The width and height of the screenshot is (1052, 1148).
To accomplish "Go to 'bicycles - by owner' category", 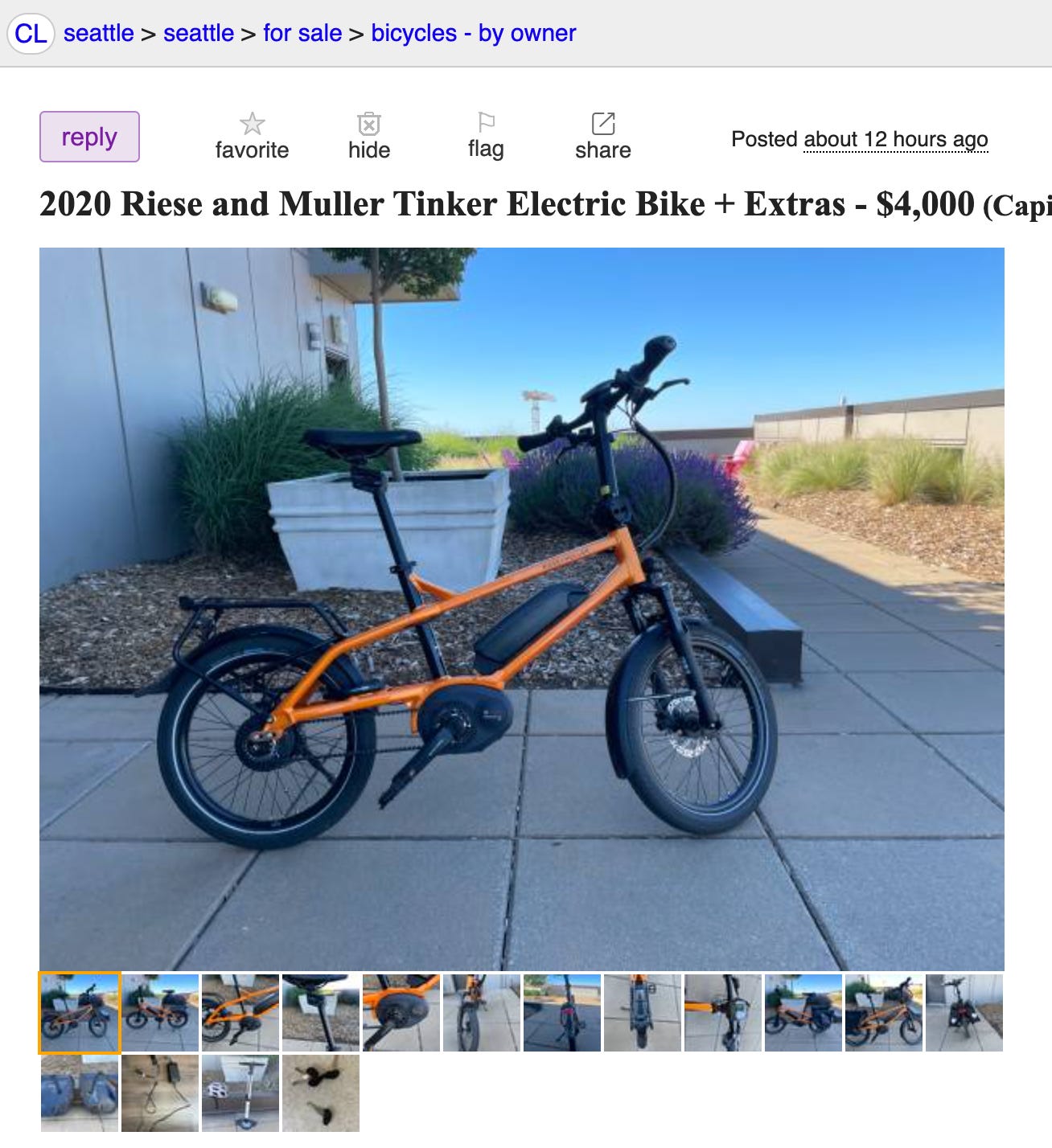I will 473,33.
